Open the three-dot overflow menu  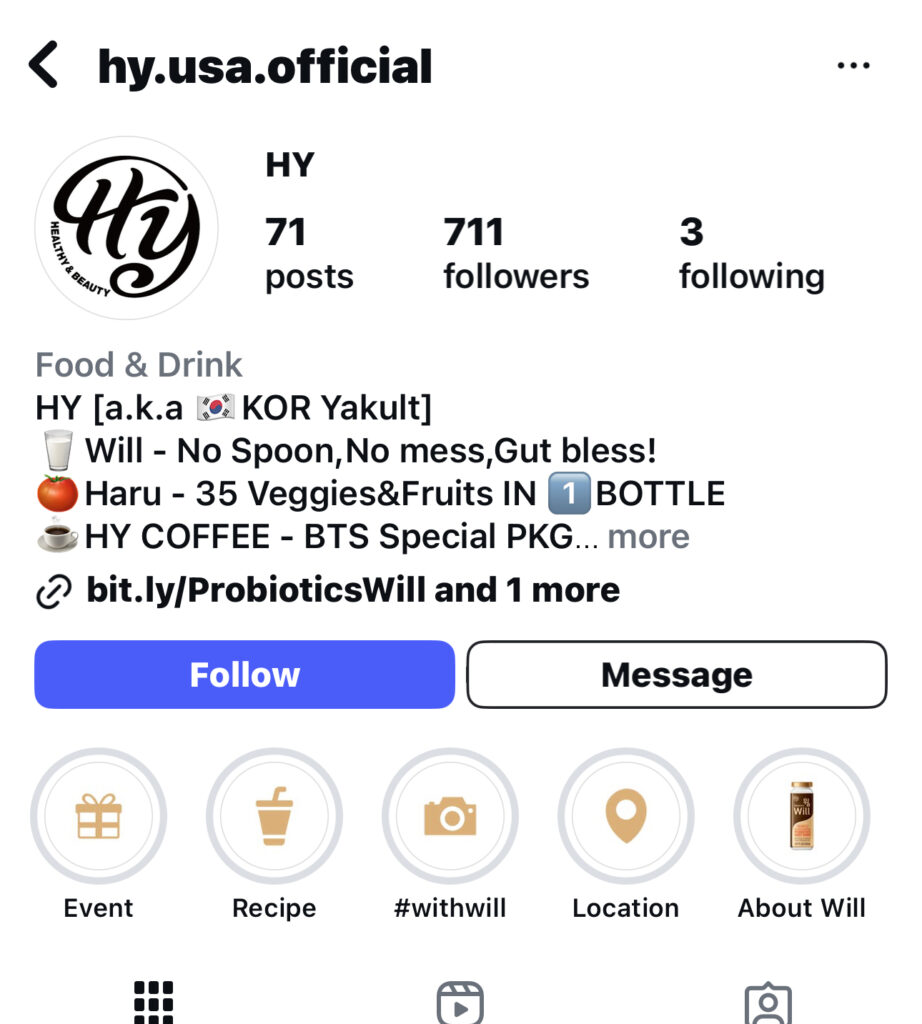[852, 66]
